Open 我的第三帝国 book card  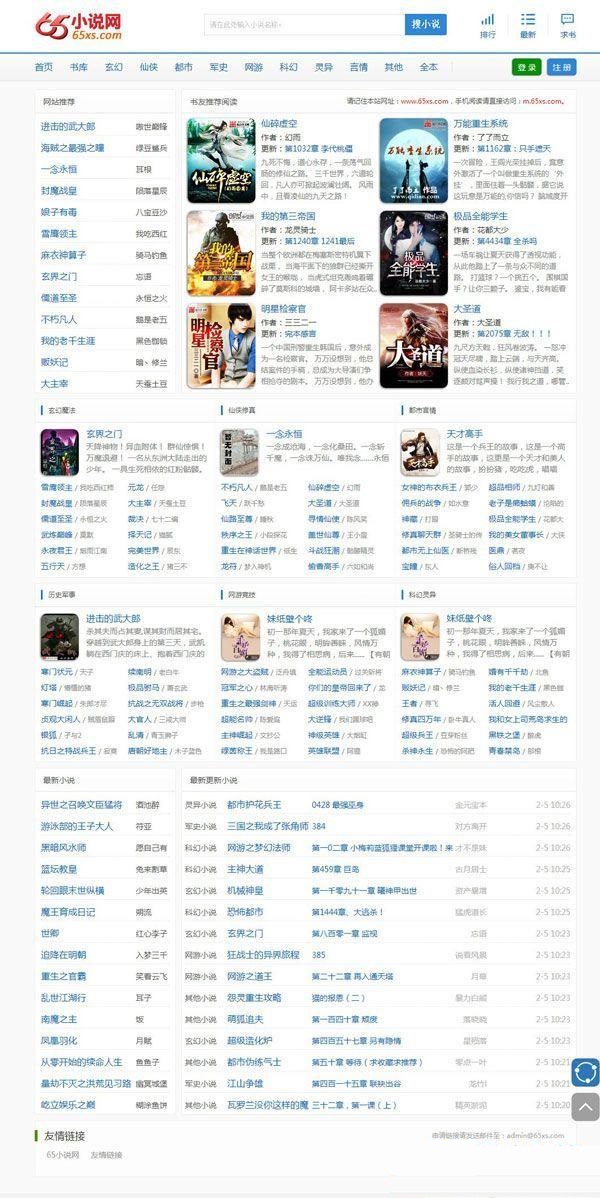(x=287, y=216)
